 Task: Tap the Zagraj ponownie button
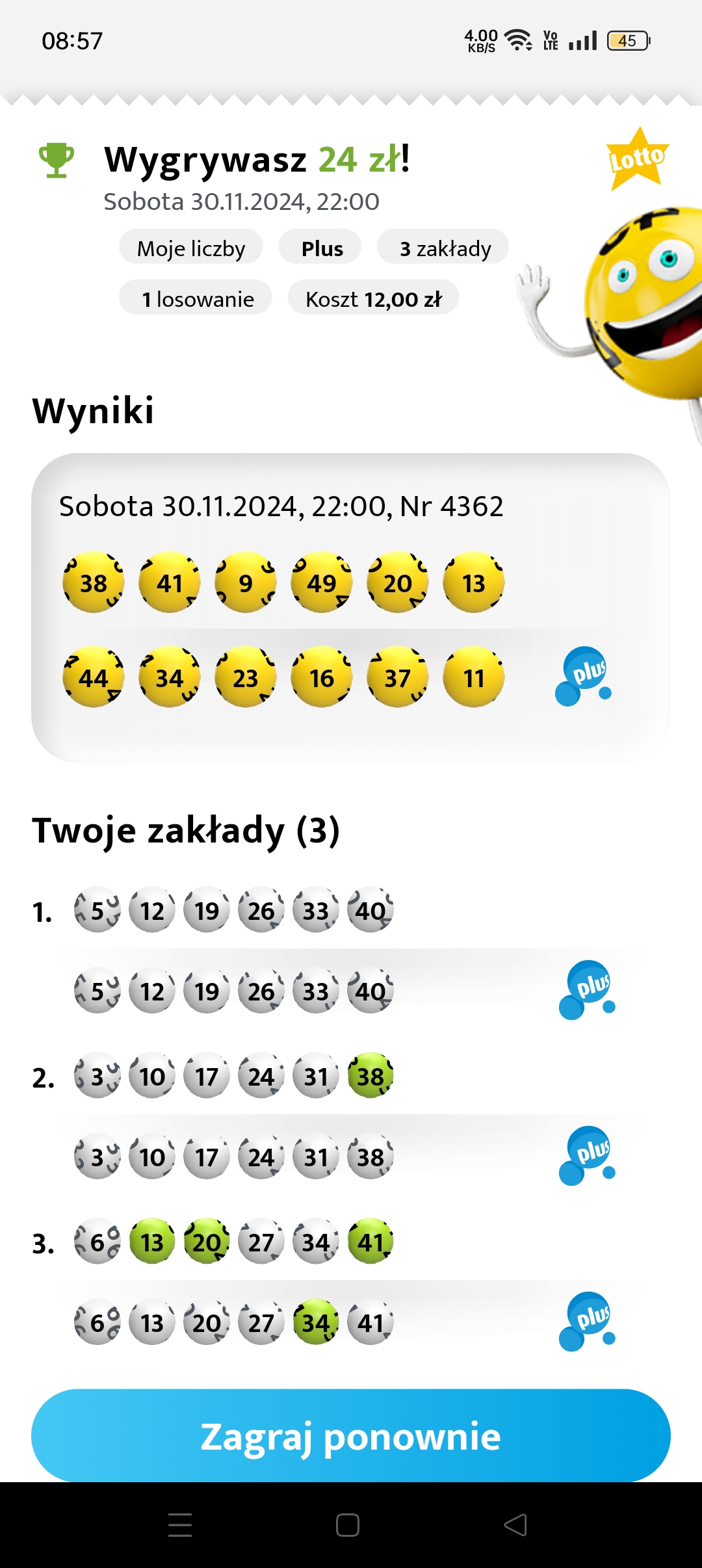click(x=351, y=1436)
